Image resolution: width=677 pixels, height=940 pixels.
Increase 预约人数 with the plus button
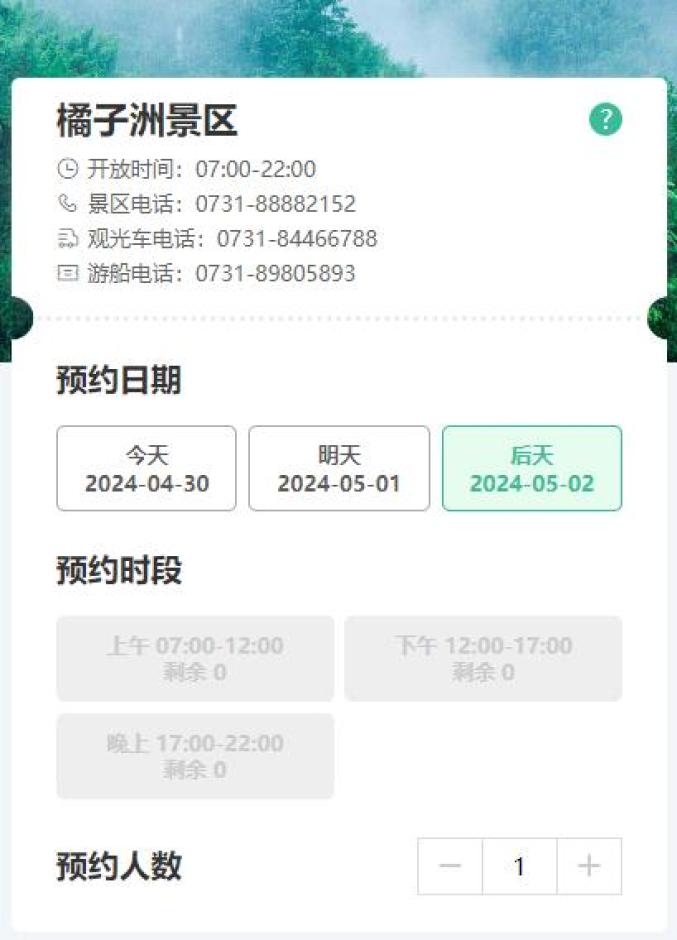589,866
